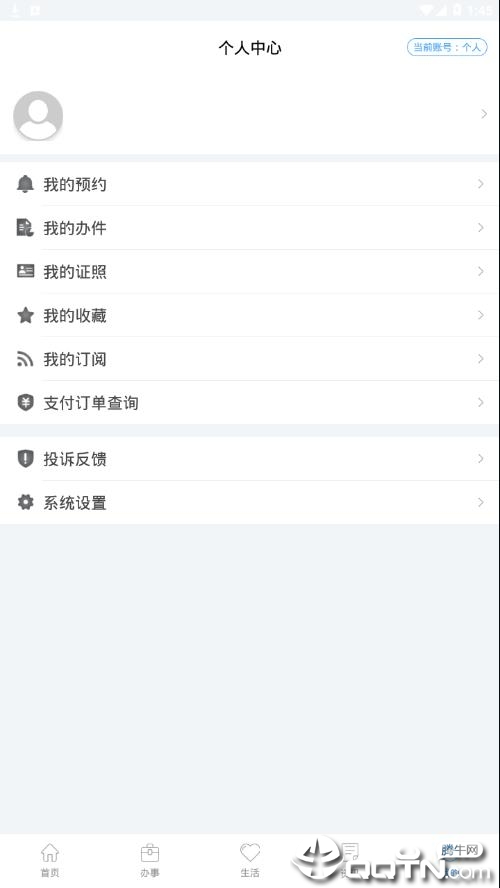View 我的证照 certificates
This screenshot has height=888, width=500.
coord(250,271)
